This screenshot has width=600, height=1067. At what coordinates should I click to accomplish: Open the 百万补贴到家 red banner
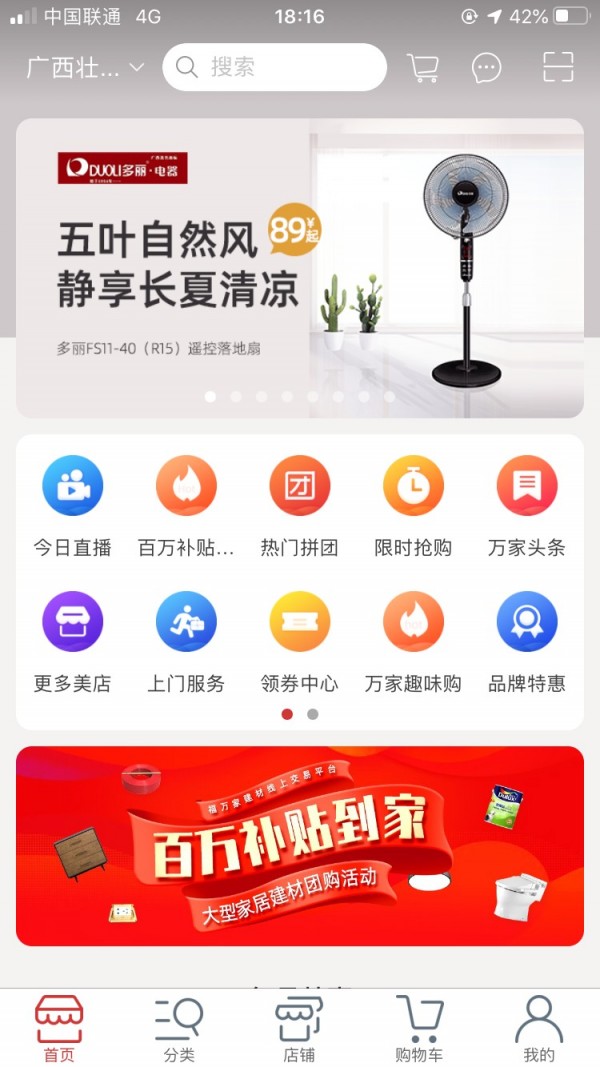click(300, 846)
